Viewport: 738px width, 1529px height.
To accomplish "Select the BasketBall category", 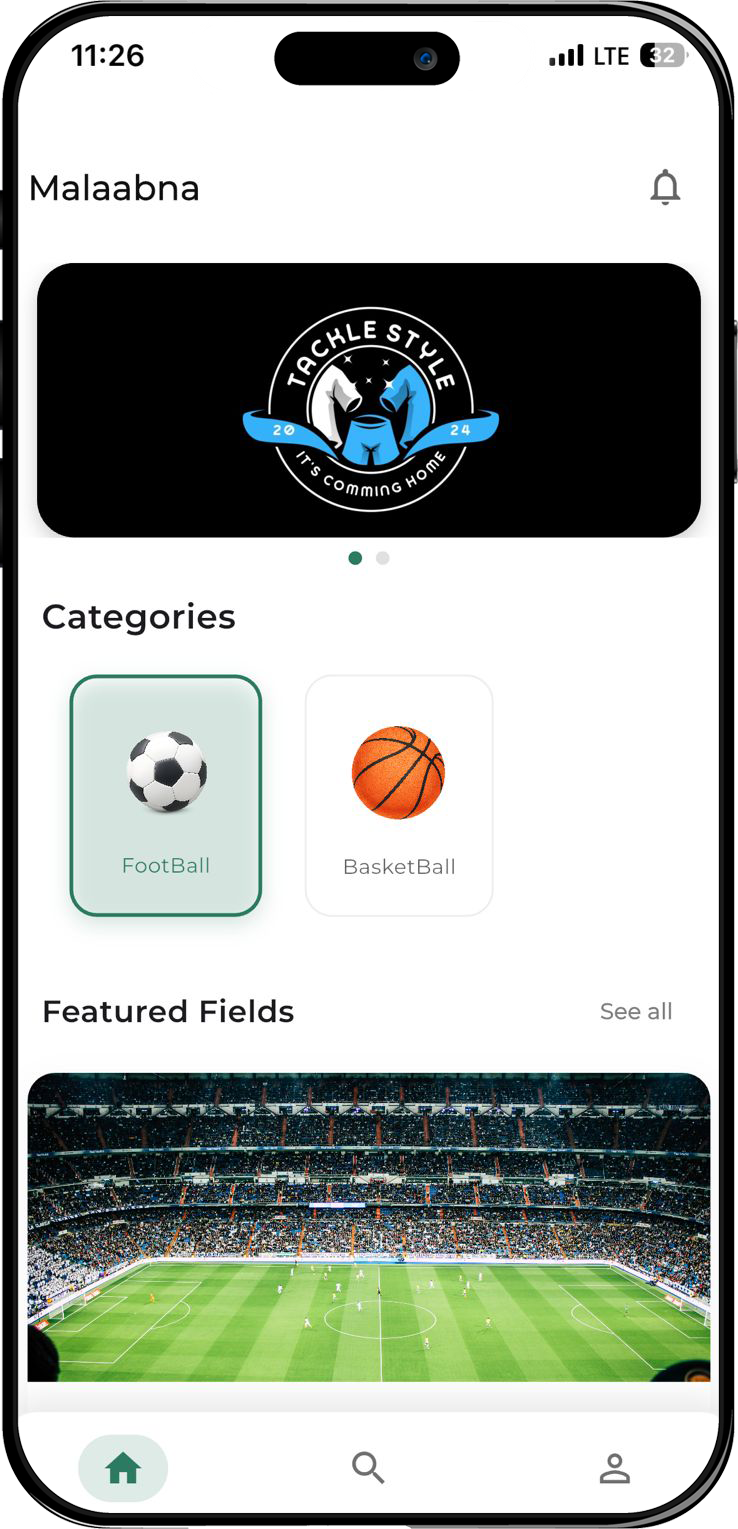I will click(x=399, y=796).
